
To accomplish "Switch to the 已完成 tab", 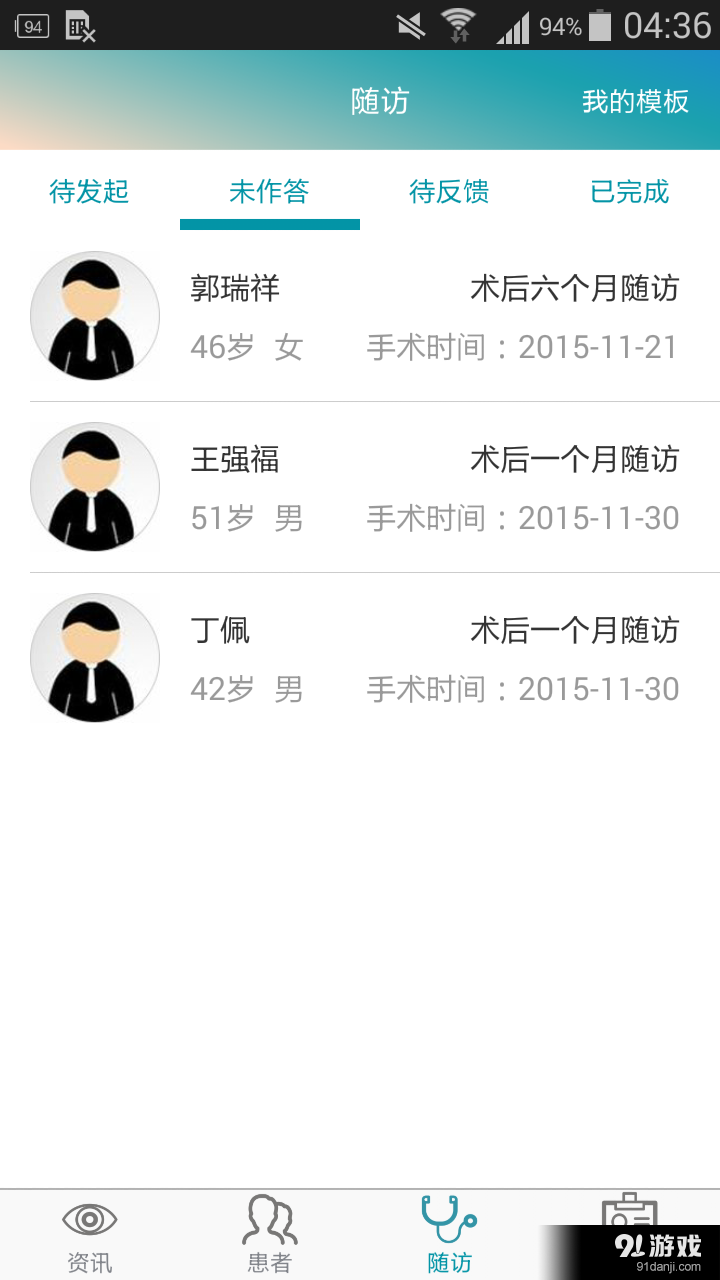I will (x=630, y=192).
